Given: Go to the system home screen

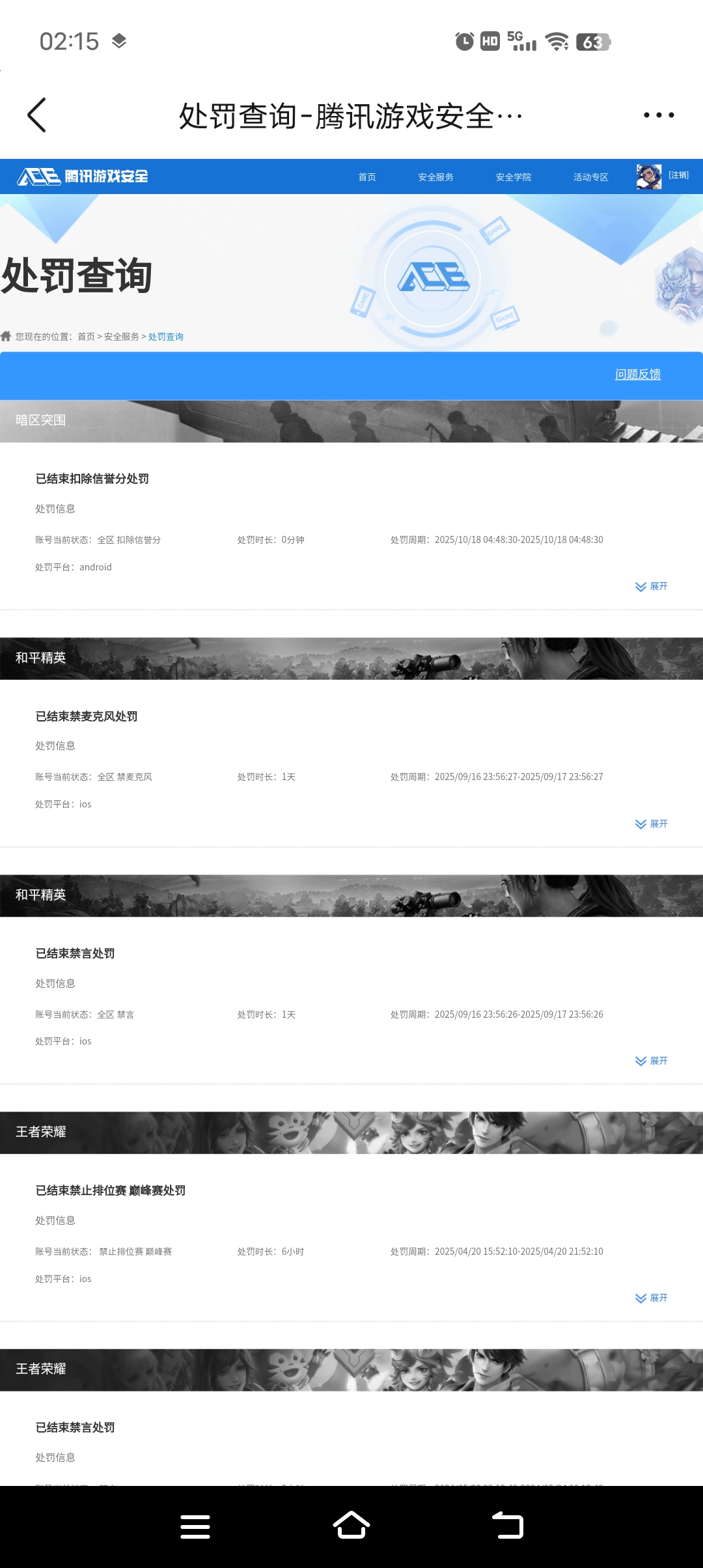Looking at the screenshot, I should [x=351, y=1526].
